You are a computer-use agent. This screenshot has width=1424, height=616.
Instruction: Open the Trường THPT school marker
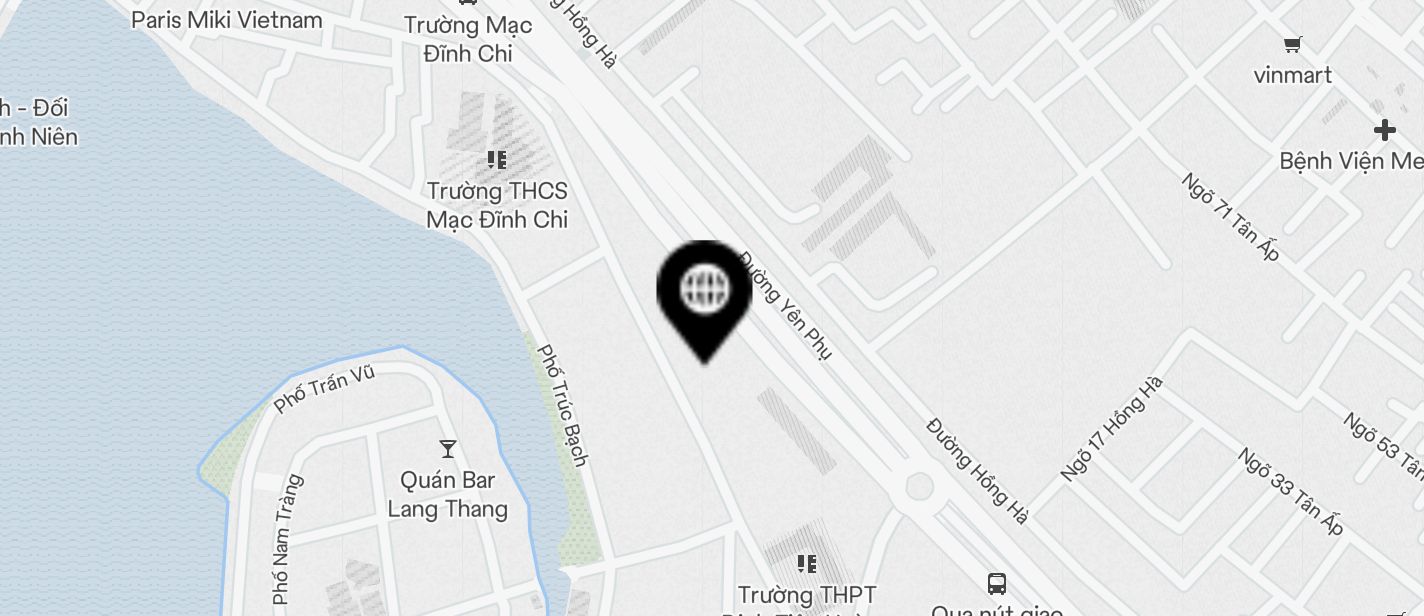(x=807, y=564)
